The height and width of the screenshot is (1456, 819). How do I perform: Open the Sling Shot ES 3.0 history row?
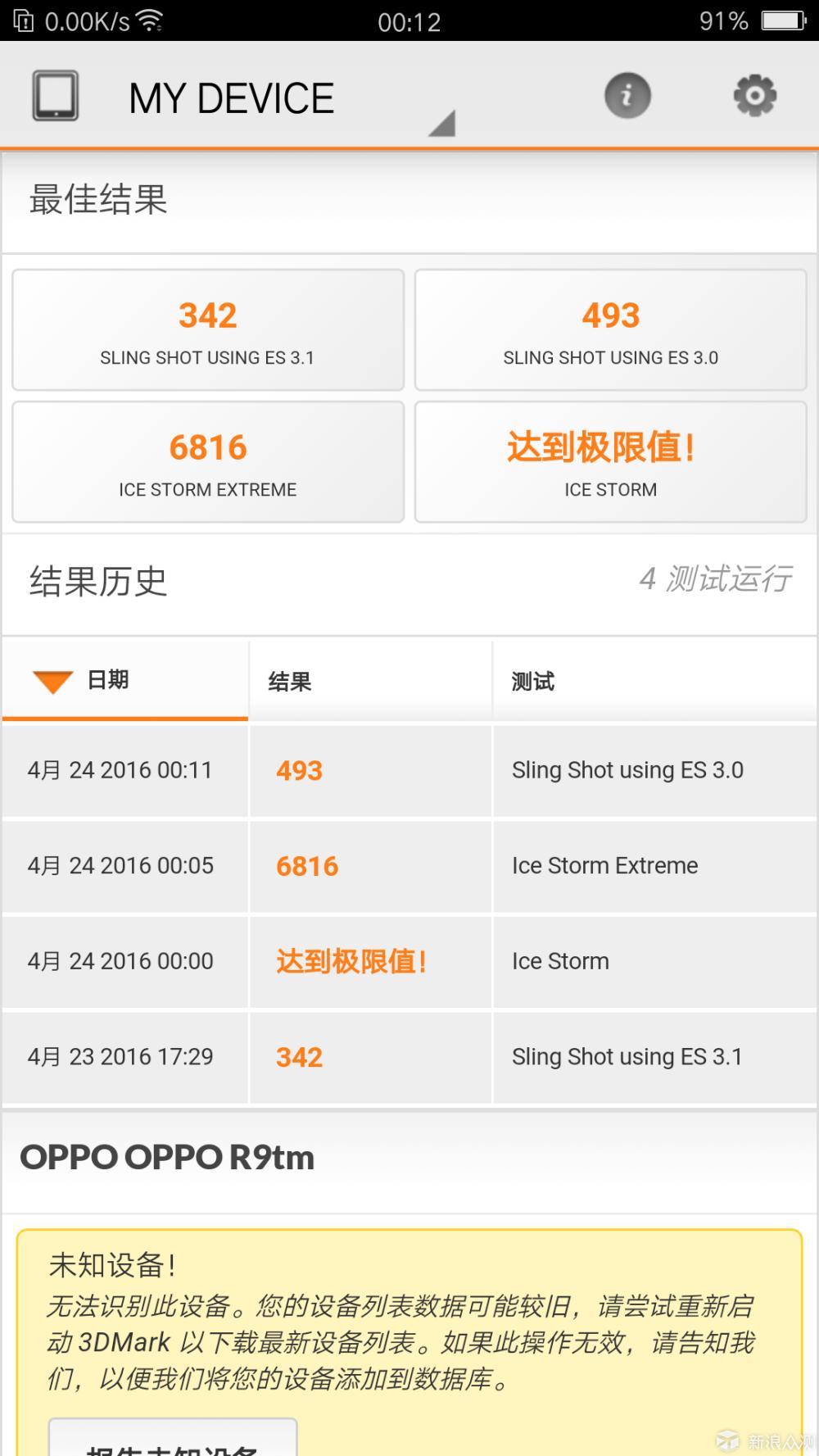coord(409,770)
